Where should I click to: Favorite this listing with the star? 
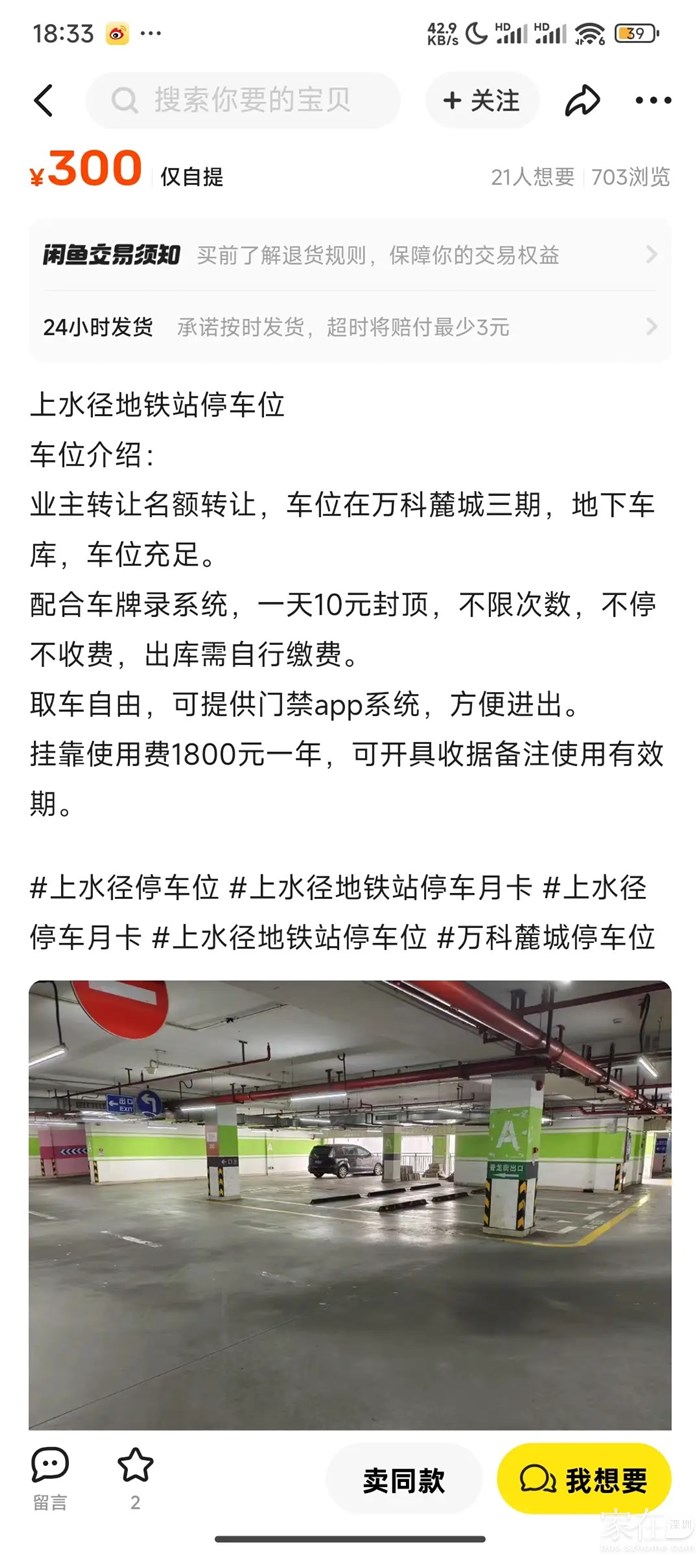[x=135, y=1478]
